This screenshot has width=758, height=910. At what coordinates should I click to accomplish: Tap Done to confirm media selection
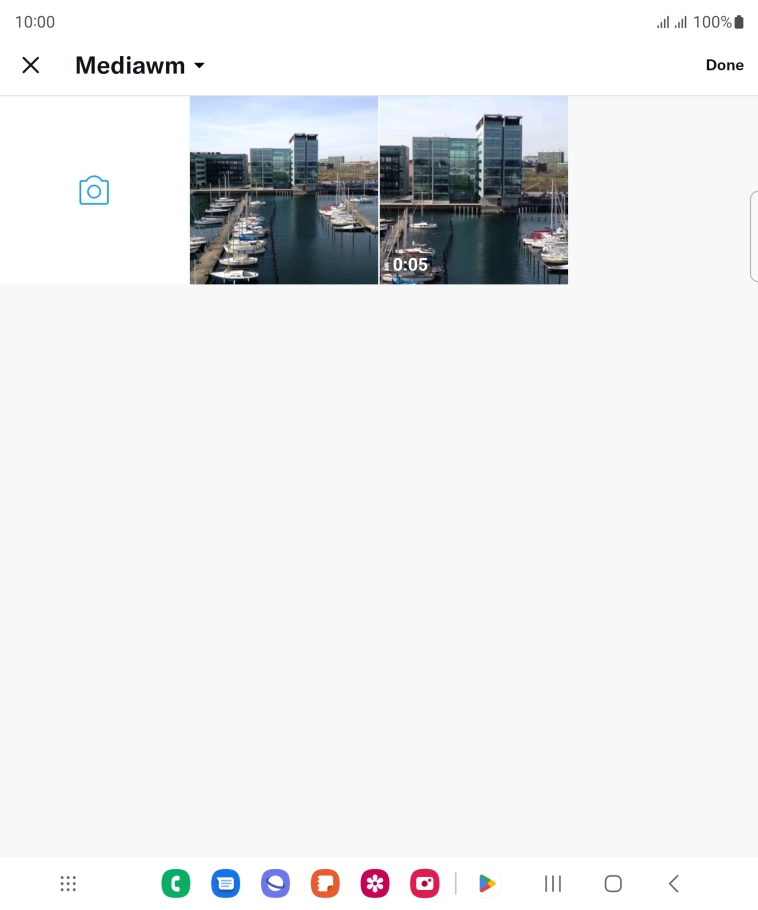click(x=725, y=65)
